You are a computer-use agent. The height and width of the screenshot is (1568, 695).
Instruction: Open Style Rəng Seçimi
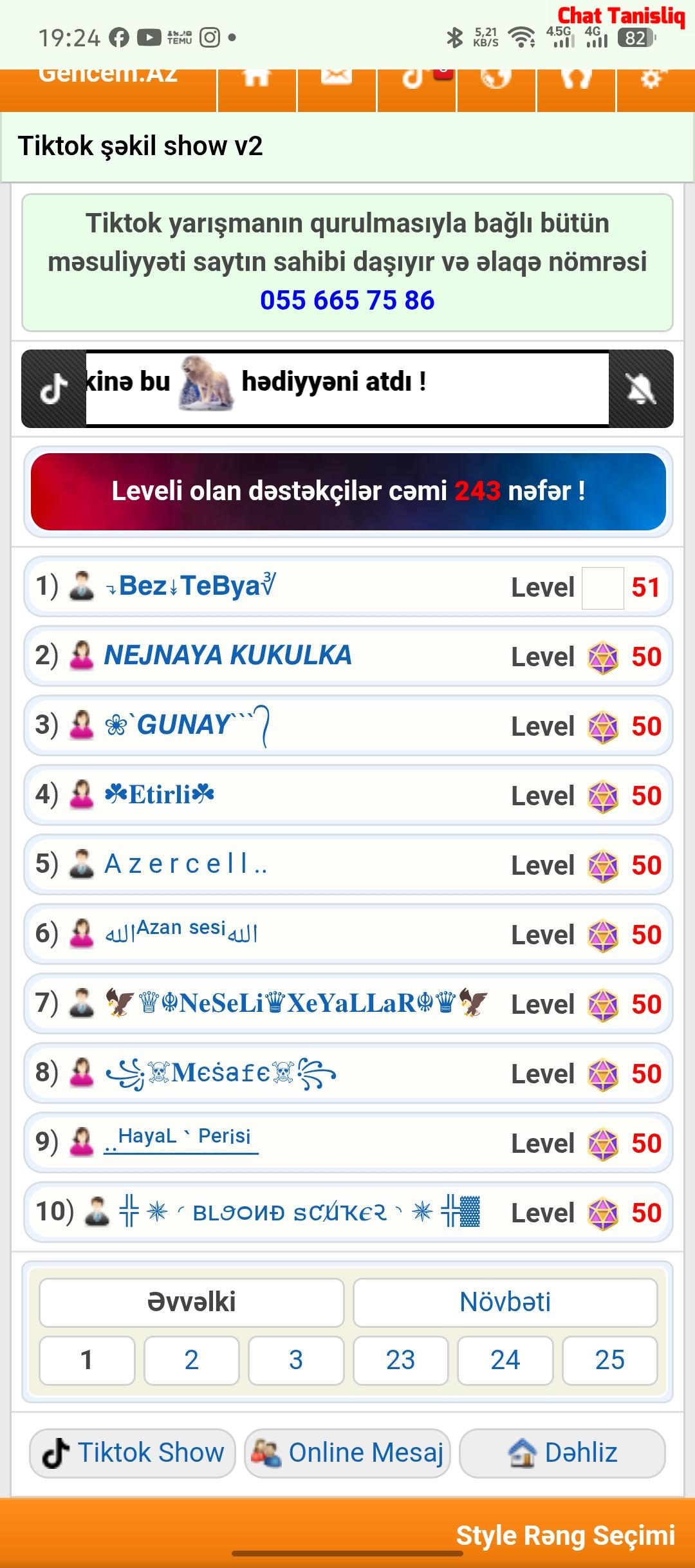point(566,1535)
